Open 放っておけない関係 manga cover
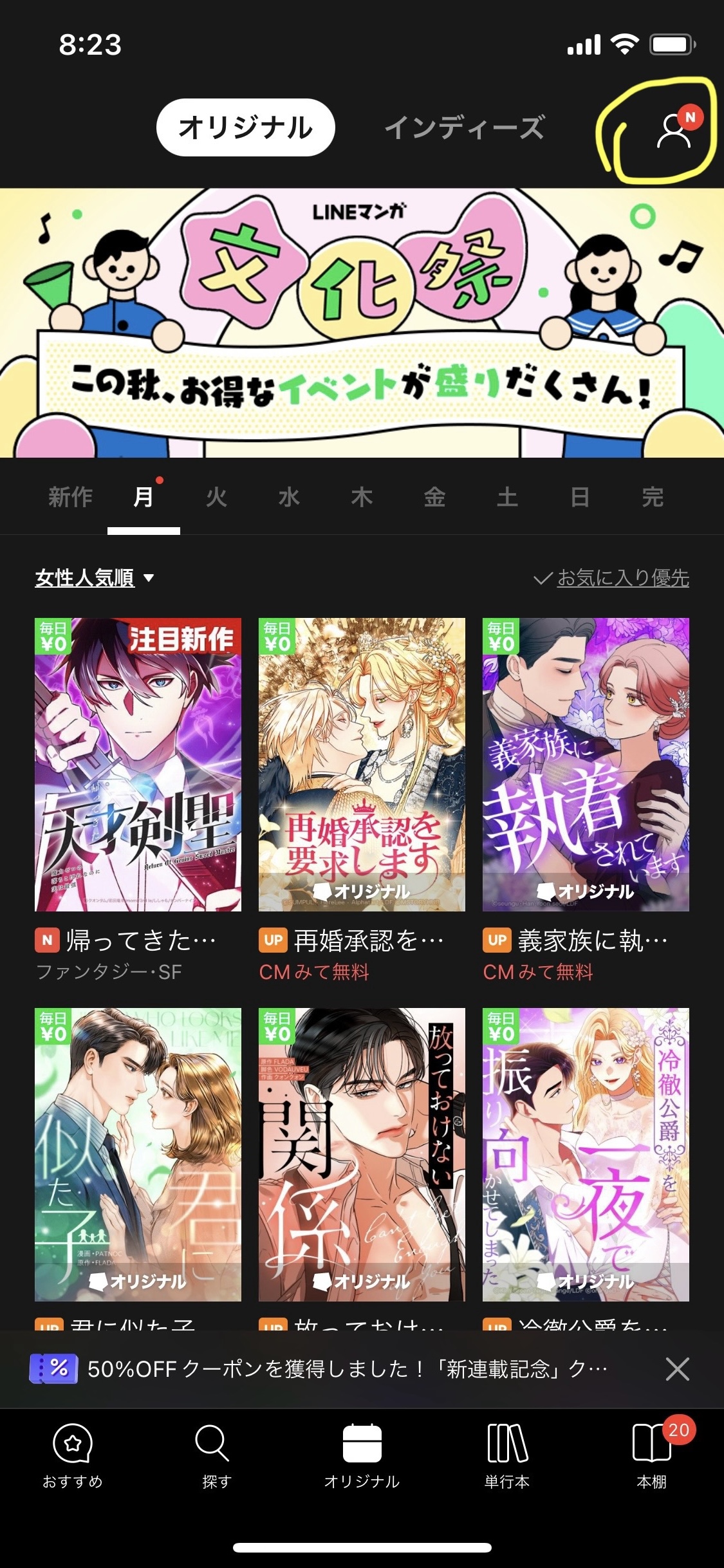Image resolution: width=724 pixels, height=1568 pixels. point(362,1154)
